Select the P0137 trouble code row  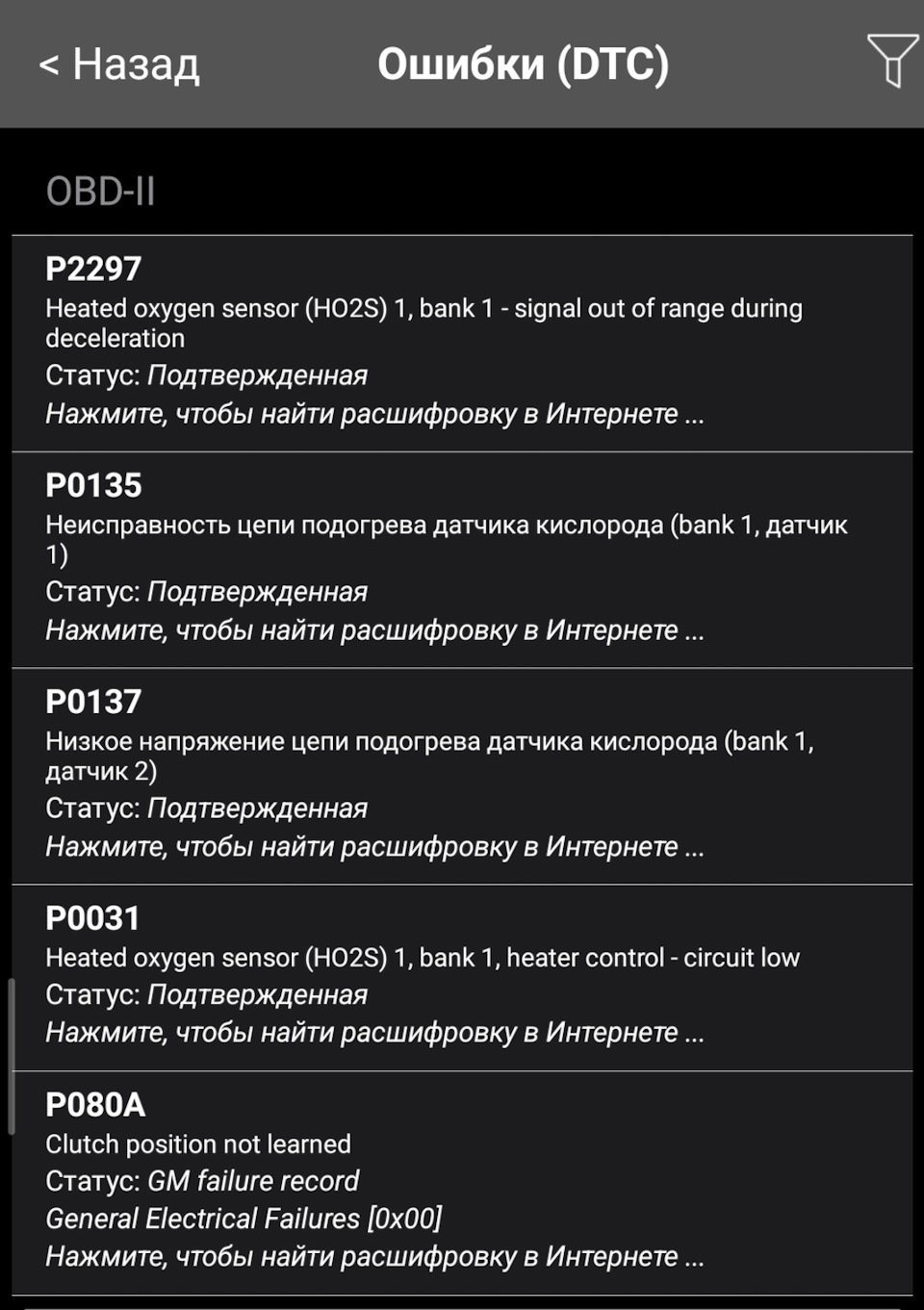coord(462,776)
